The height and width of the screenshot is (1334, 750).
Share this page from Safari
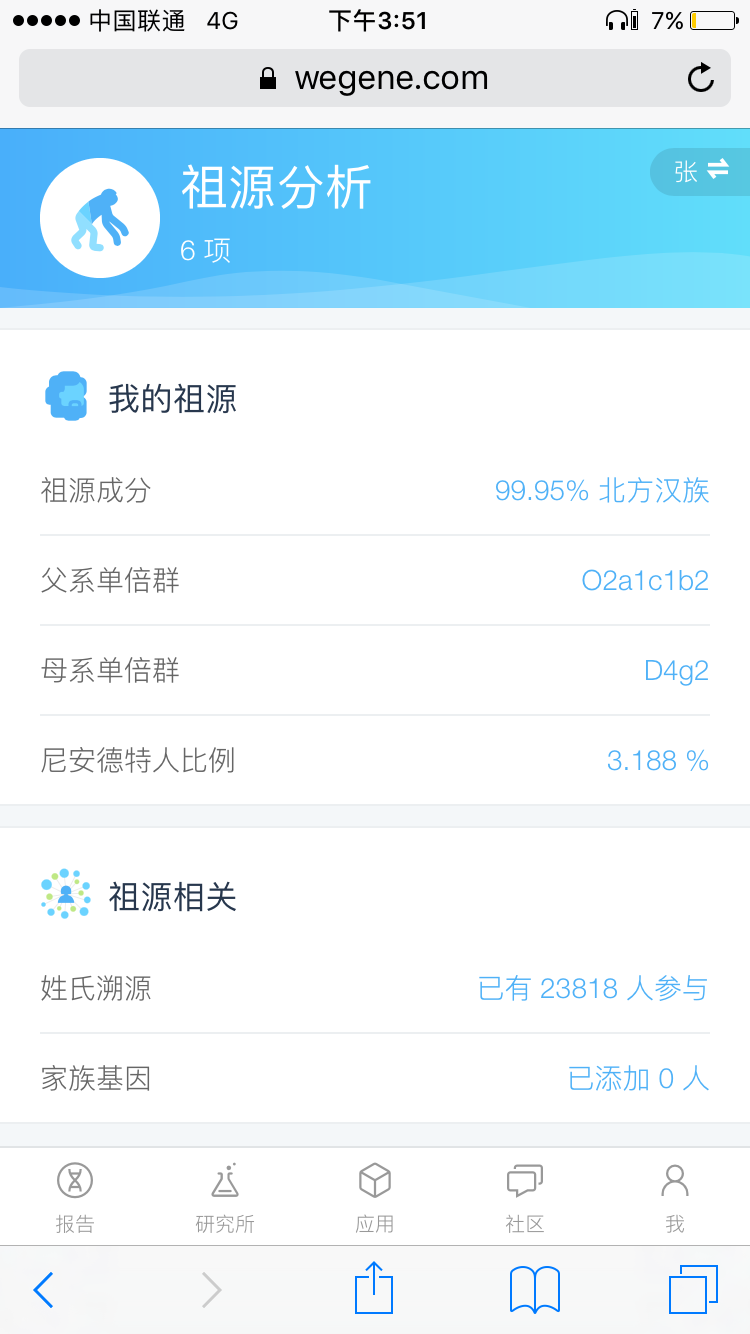pos(374,1287)
